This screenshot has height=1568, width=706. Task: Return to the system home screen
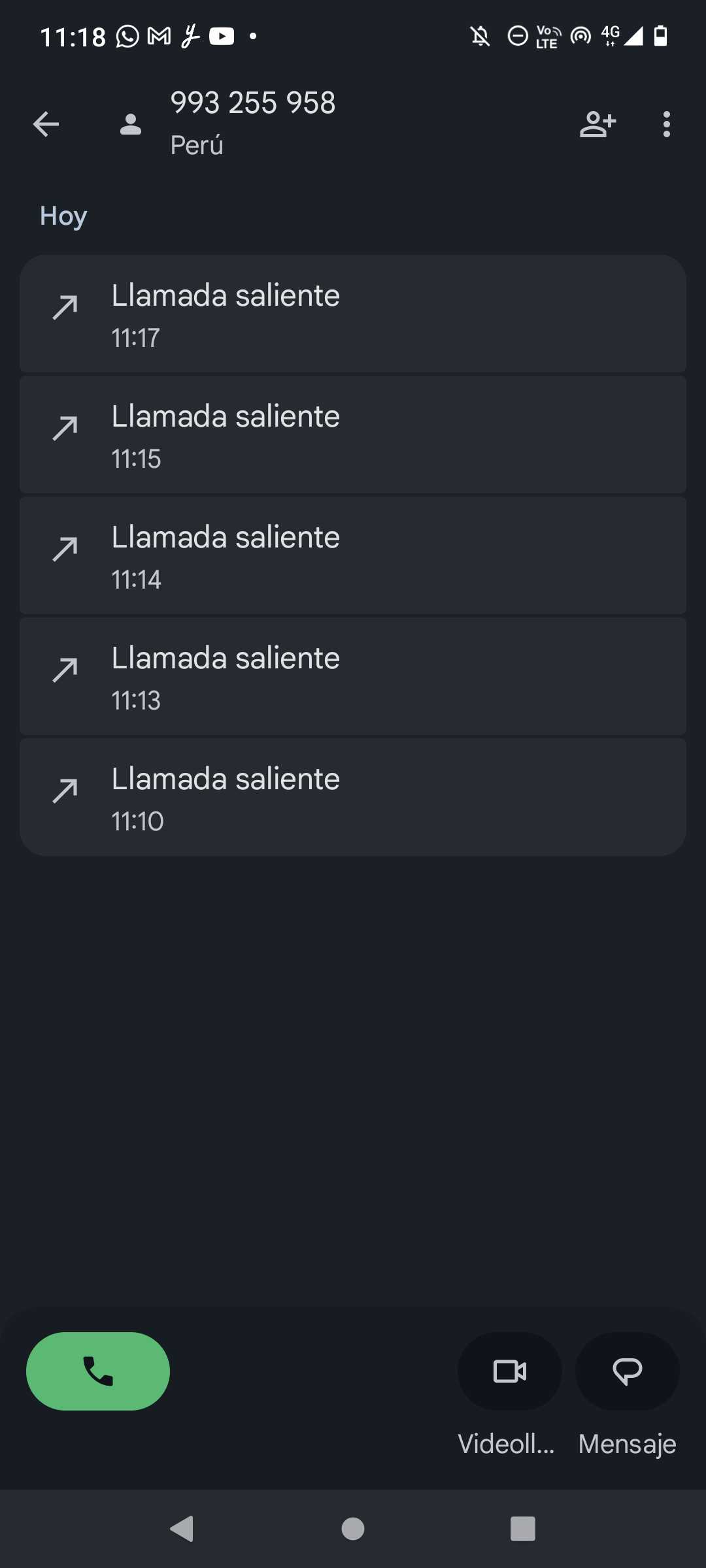[353, 1529]
